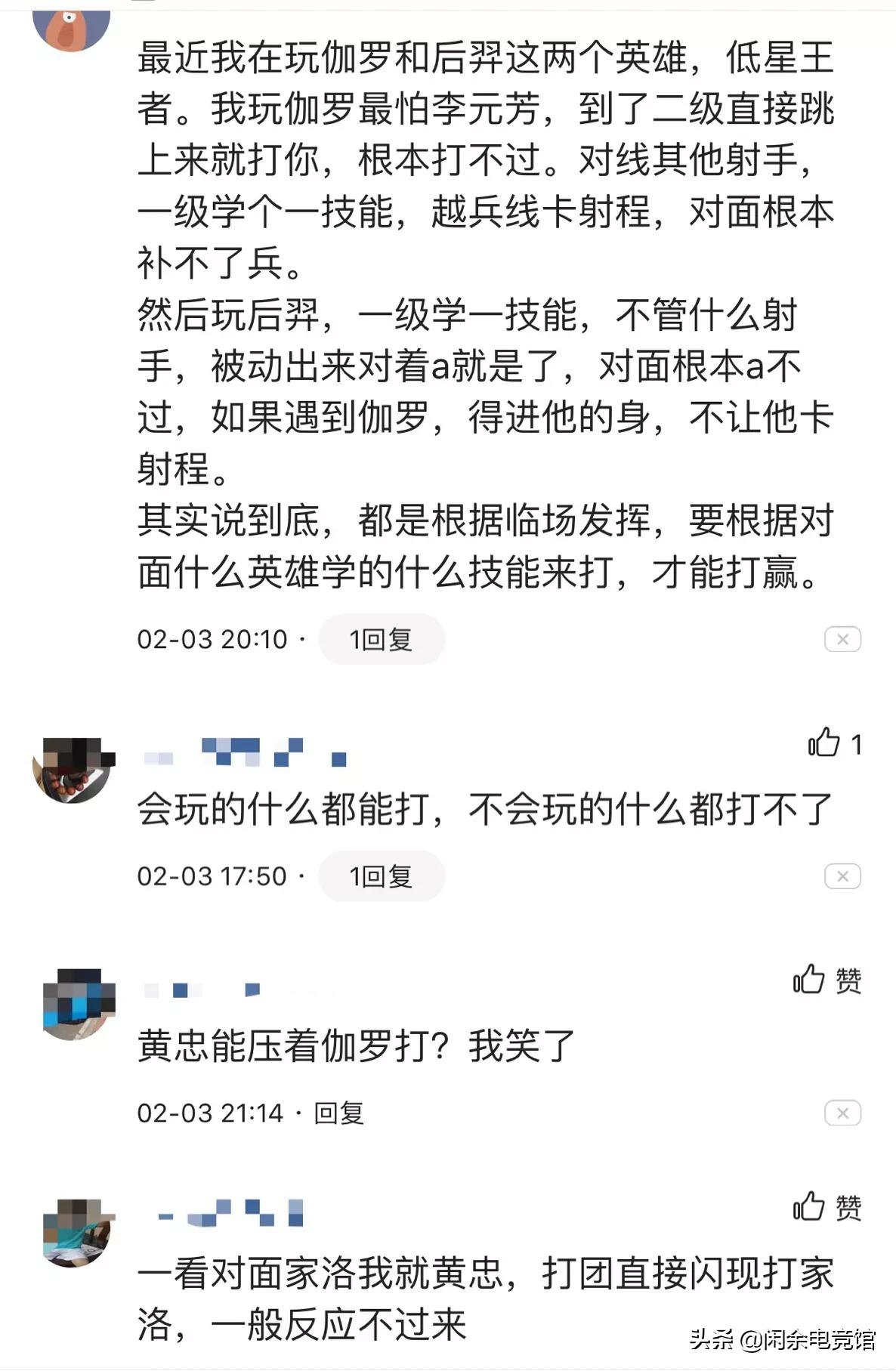
Task: Open avatar of the 会玩的什么都能打 commenter
Action: (72, 770)
